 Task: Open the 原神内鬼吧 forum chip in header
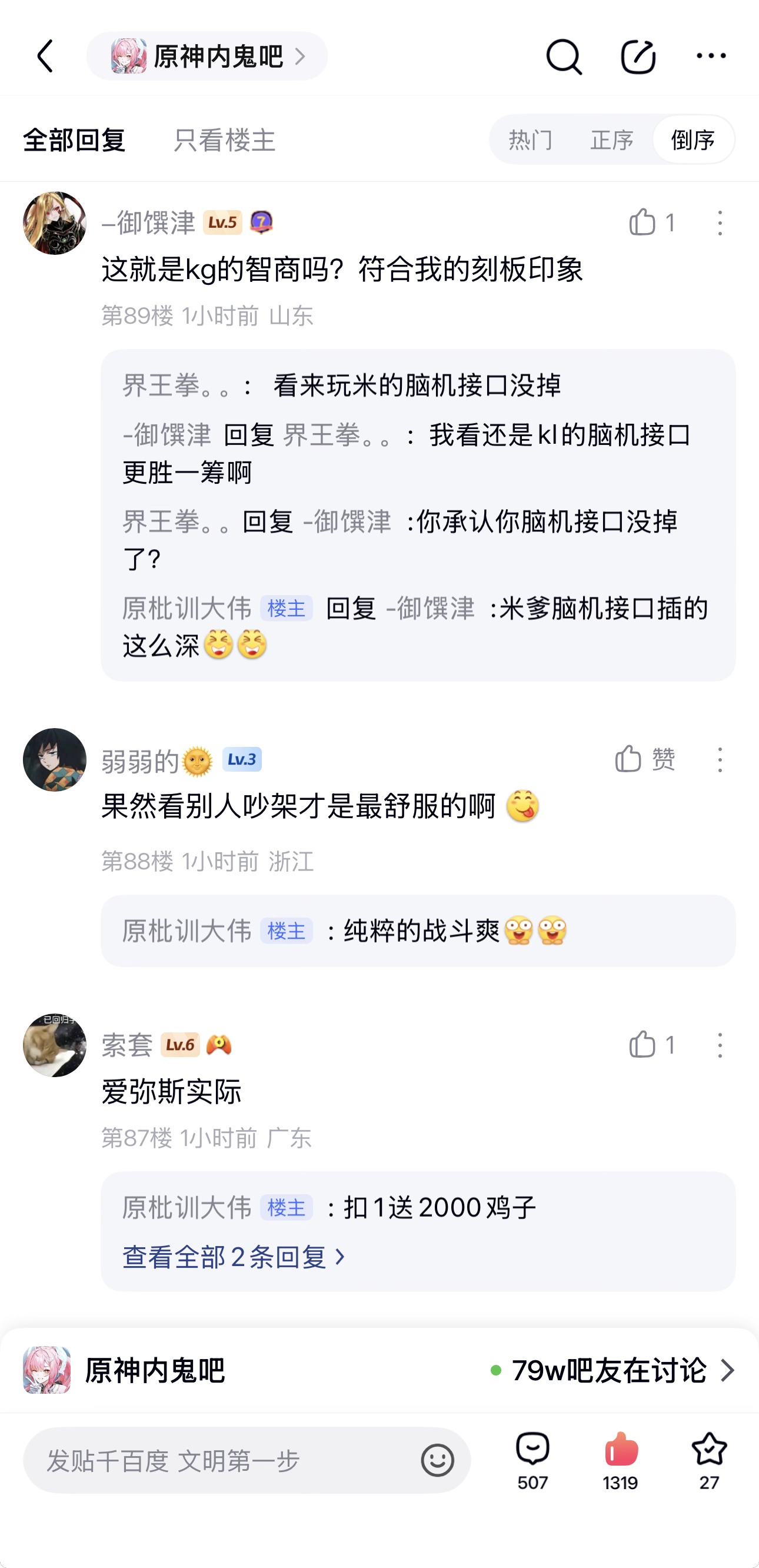(x=207, y=57)
